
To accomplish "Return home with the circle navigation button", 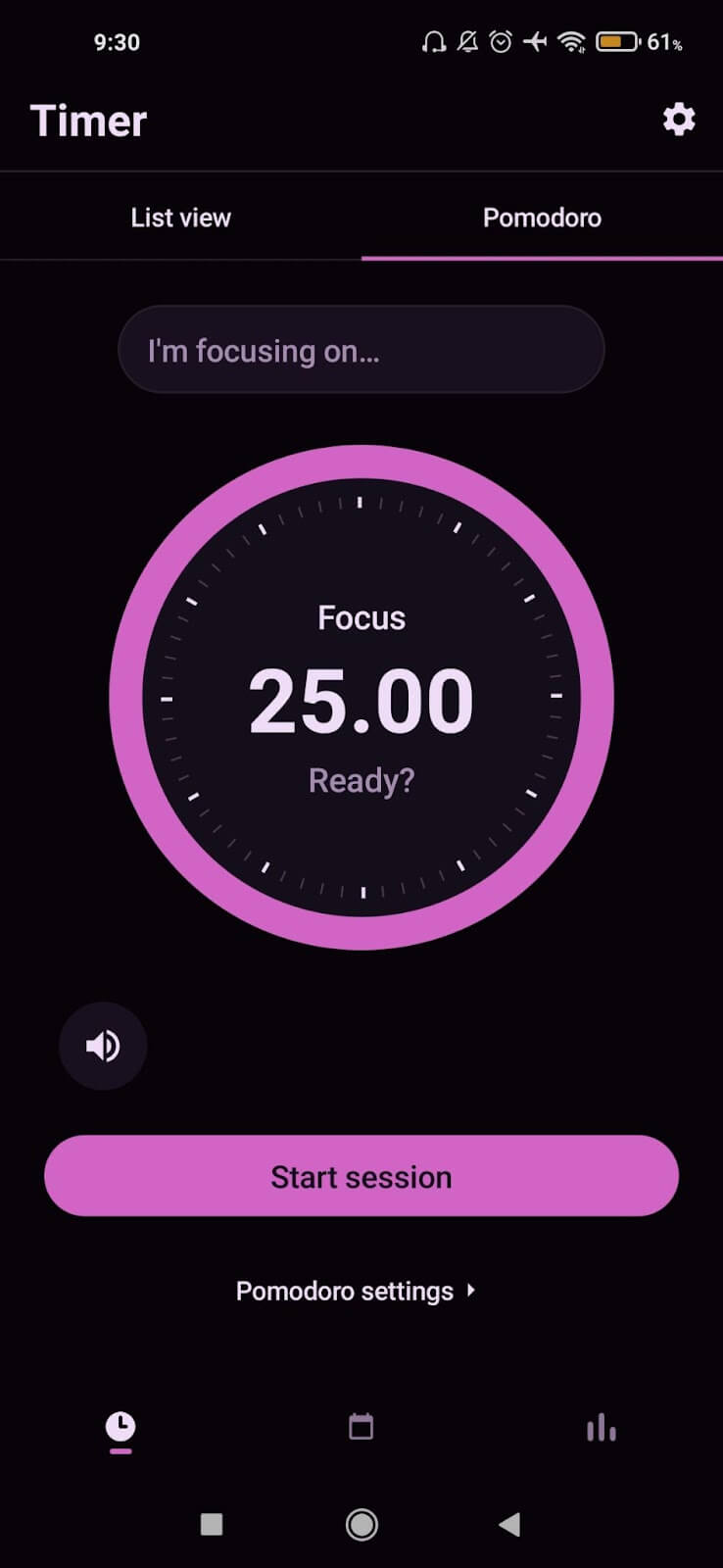I will click(361, 1525).
